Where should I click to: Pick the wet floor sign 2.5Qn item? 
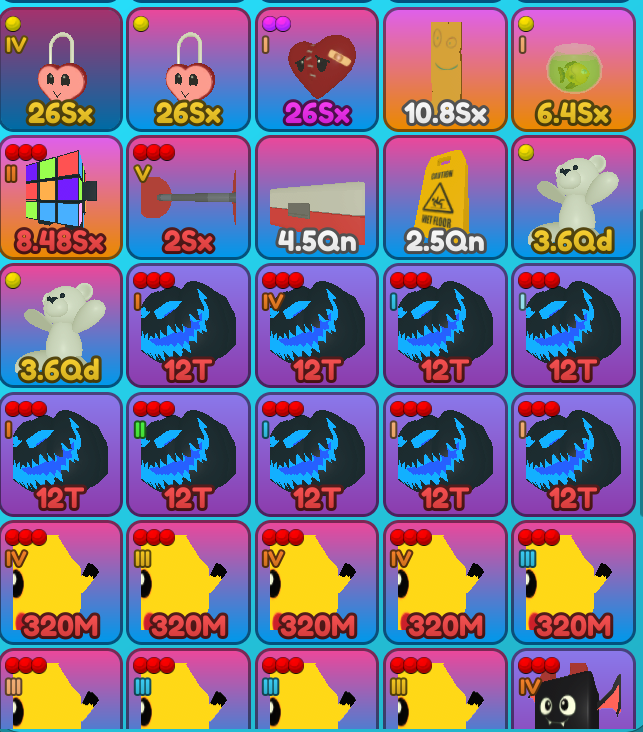click(445, 197)
